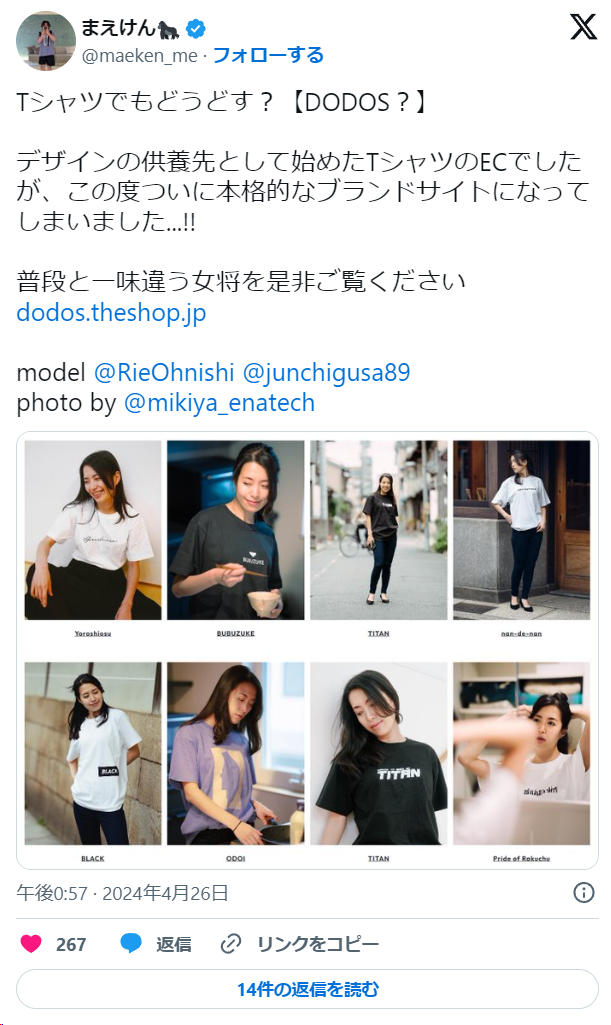Open the X logo

[x=583, y=27]
